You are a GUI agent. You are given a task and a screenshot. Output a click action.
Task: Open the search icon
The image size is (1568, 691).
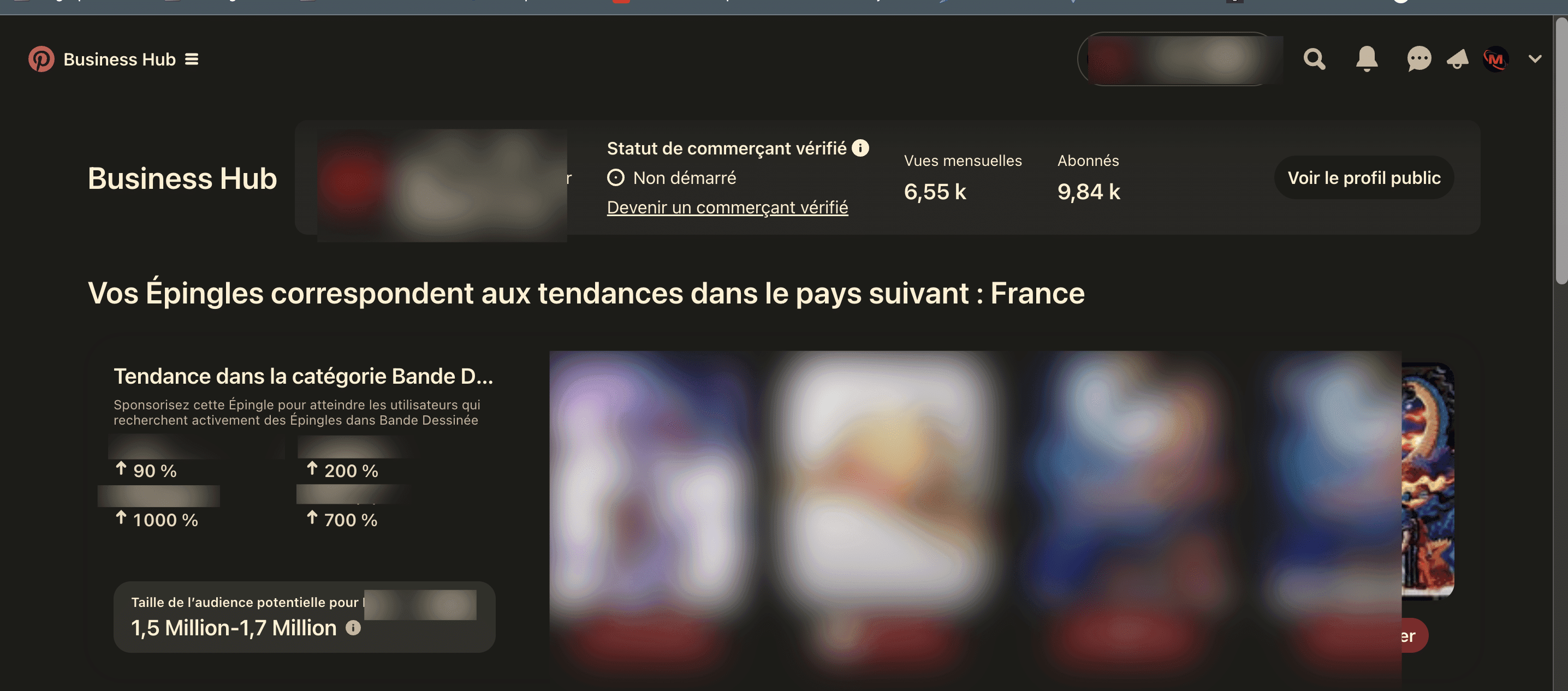[x=1314, y=59]
